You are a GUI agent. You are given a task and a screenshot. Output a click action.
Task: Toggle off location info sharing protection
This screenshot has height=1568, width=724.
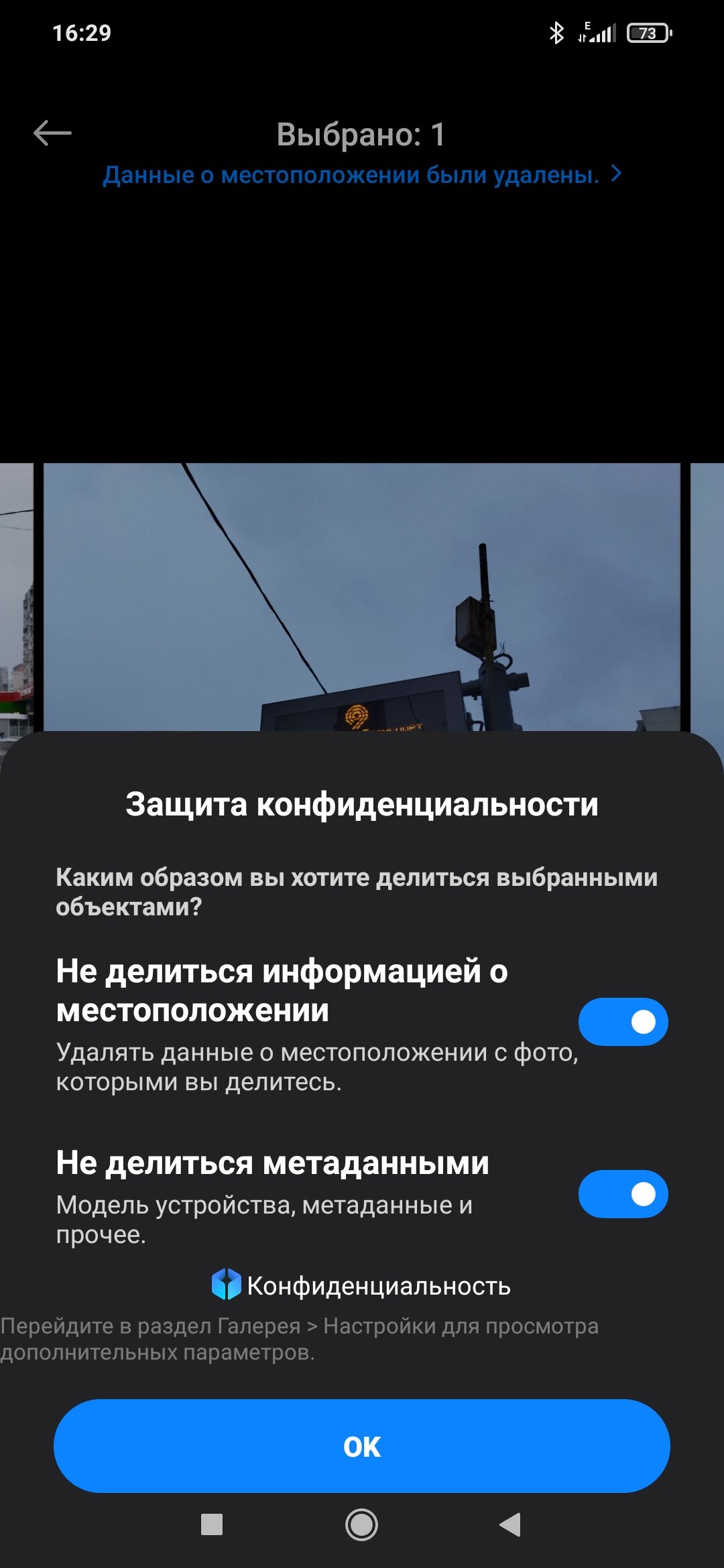tap(623, 1022)
